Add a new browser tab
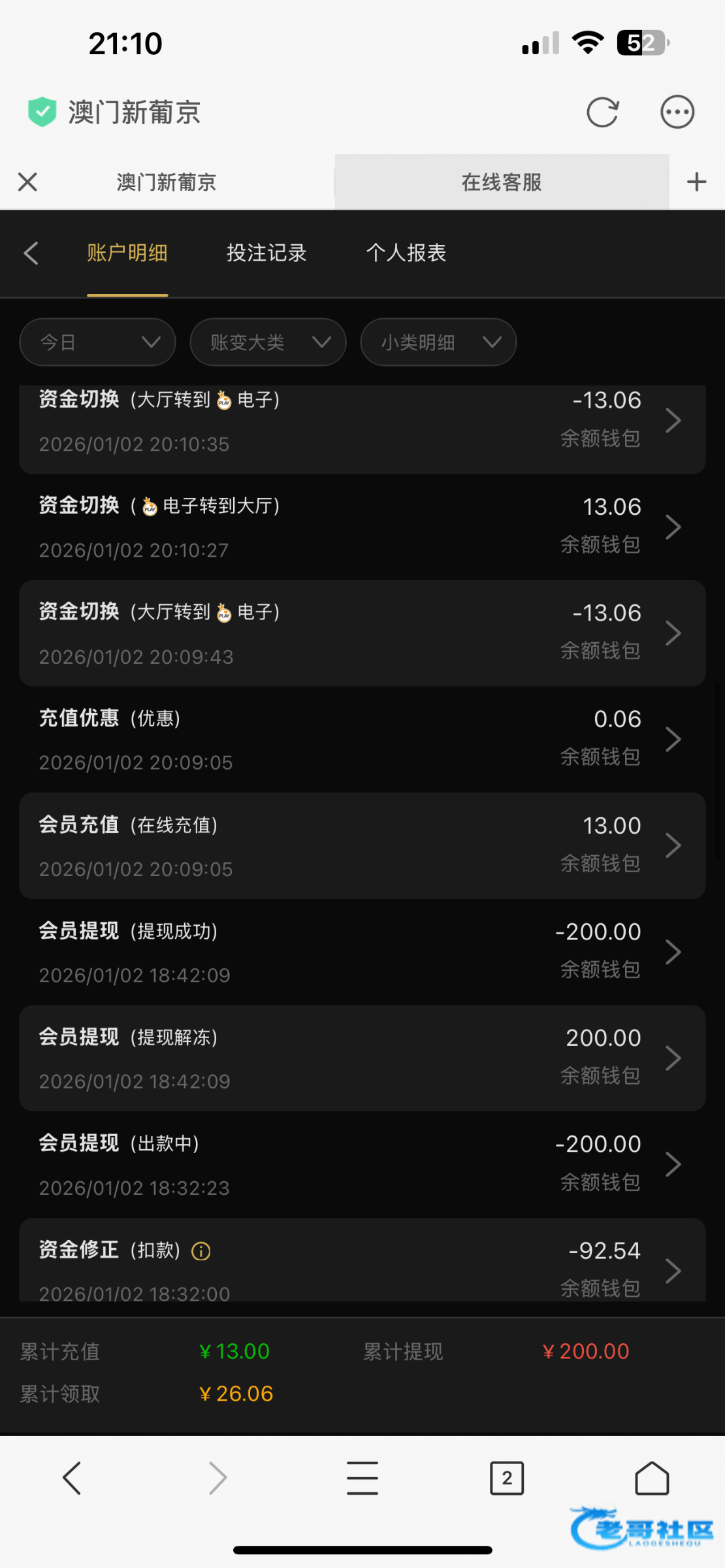 [x=696, y=182]
